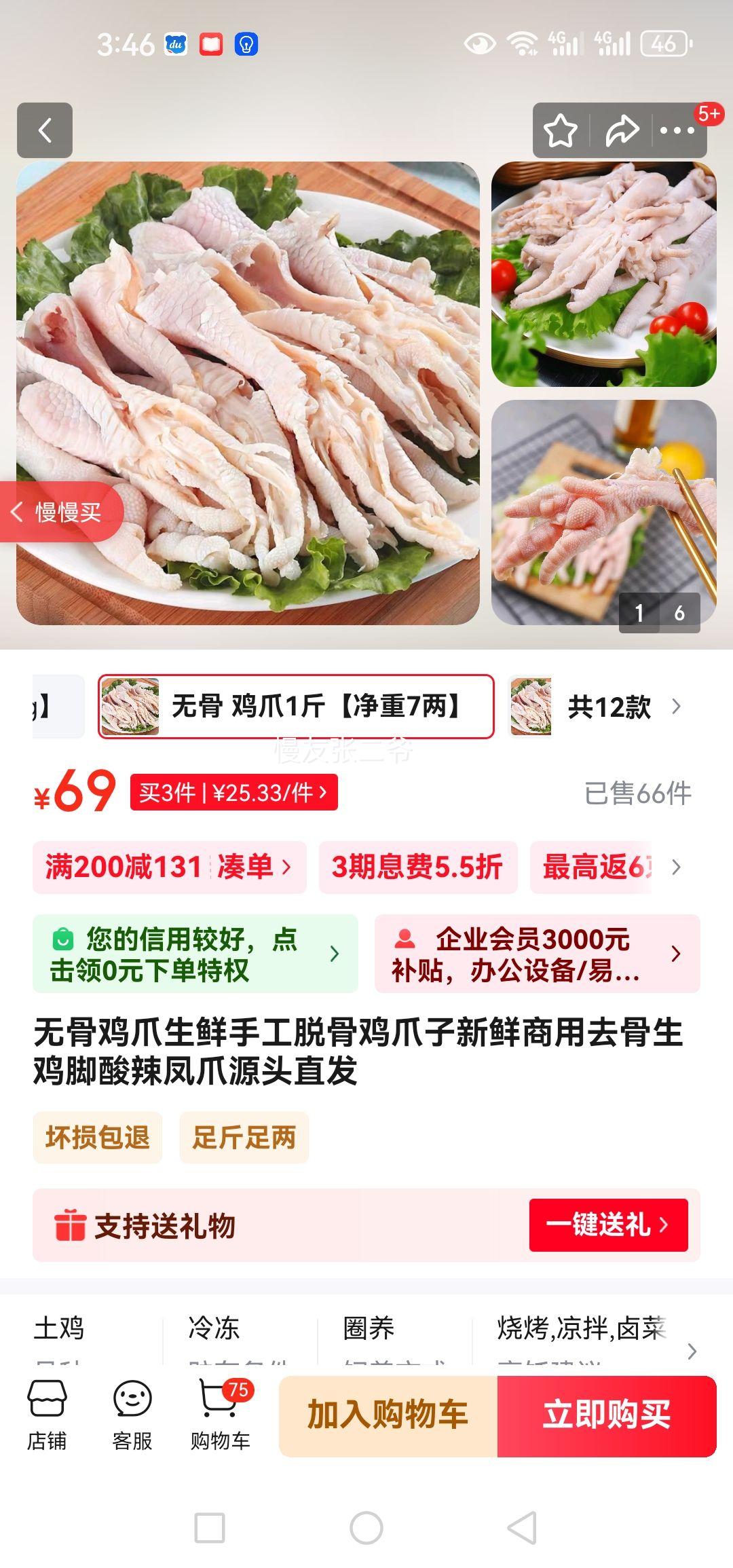This screenshot has width=733, height=1568.
Task: Claim the 0元下单特权 credit offer
Action: [x=195, y=954]
